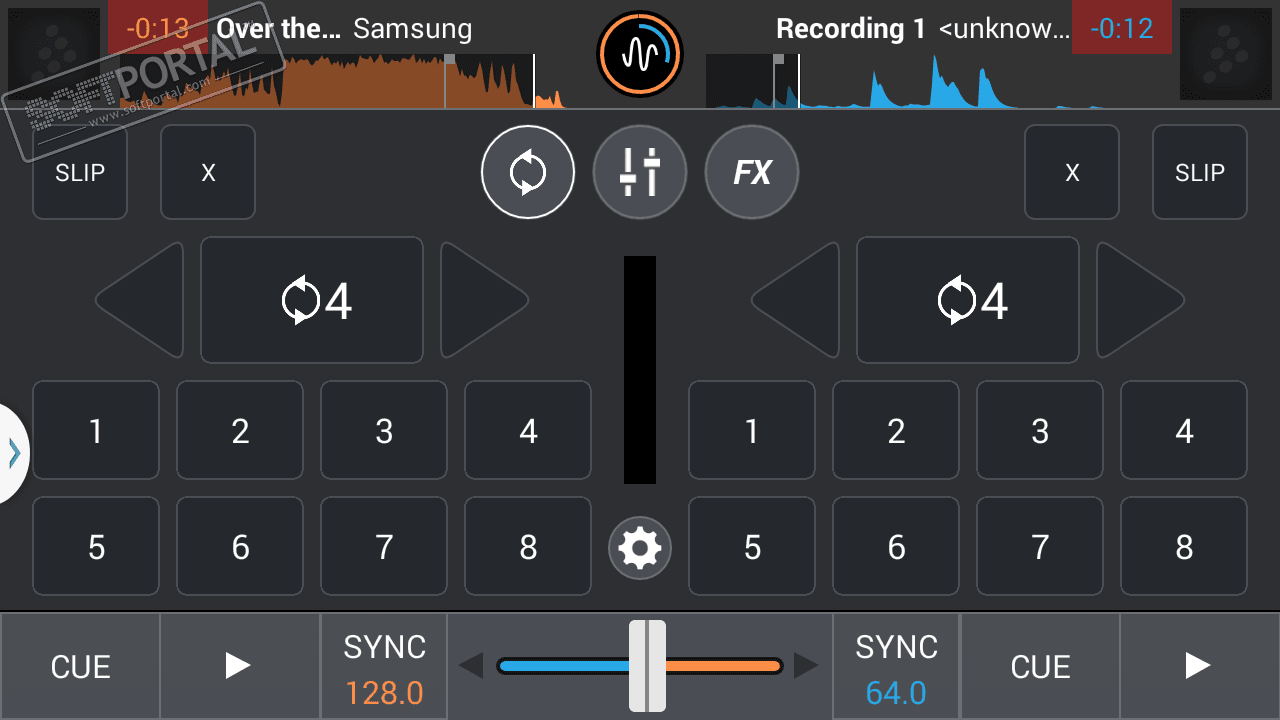Play the left deck track
Viewport: 1280px width, 720px height.
coord(239,666)
